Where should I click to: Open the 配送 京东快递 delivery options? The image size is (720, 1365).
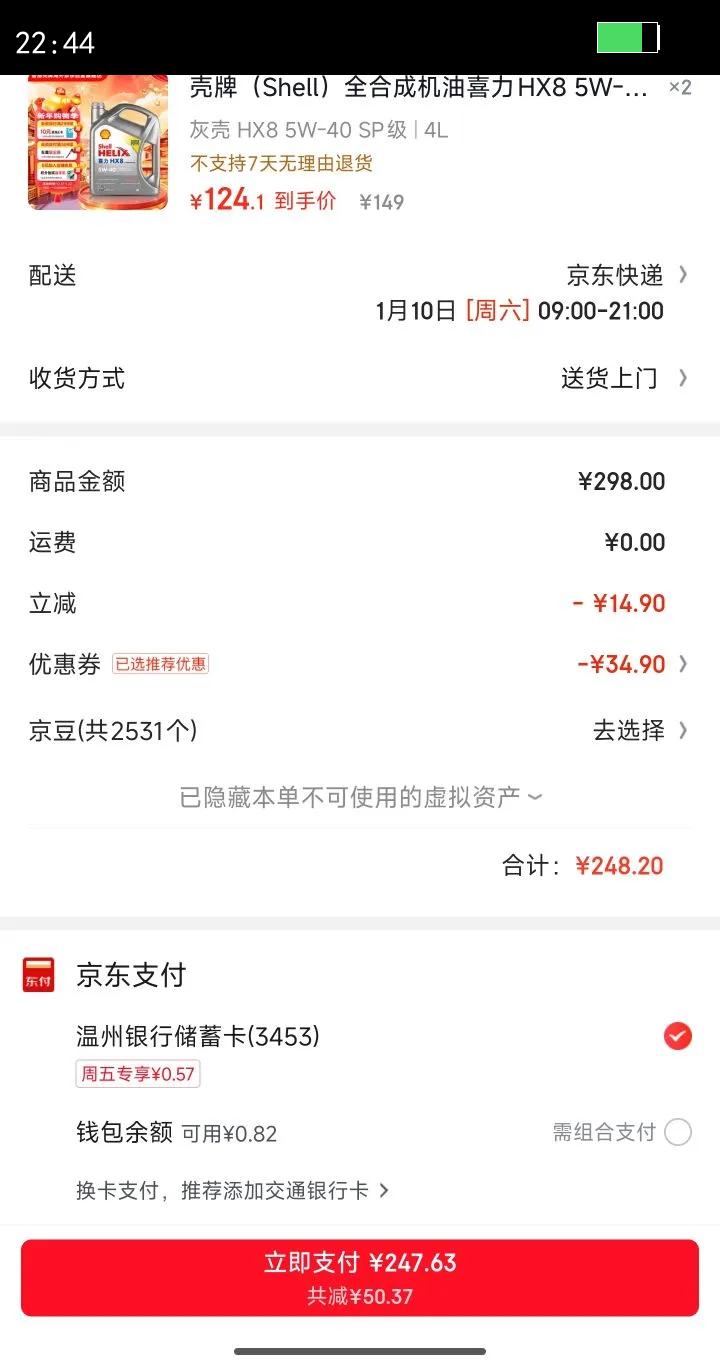click(626, 275)
